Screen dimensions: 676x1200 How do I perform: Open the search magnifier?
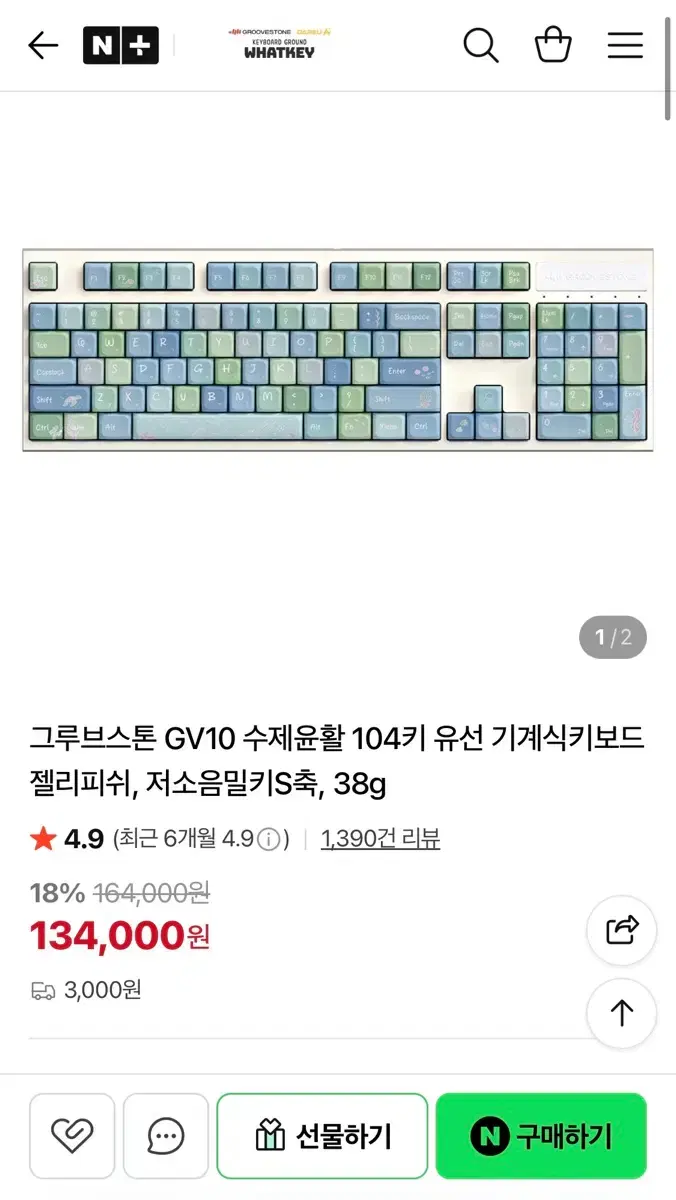coord(480,45)
